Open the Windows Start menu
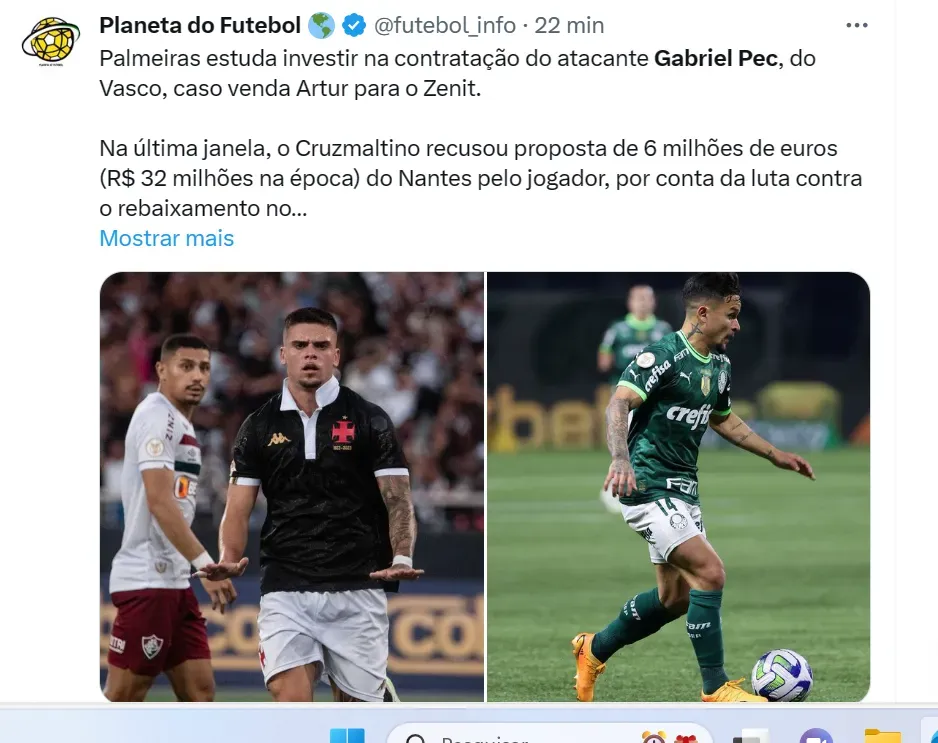938x743 pixels. [347, 737]
